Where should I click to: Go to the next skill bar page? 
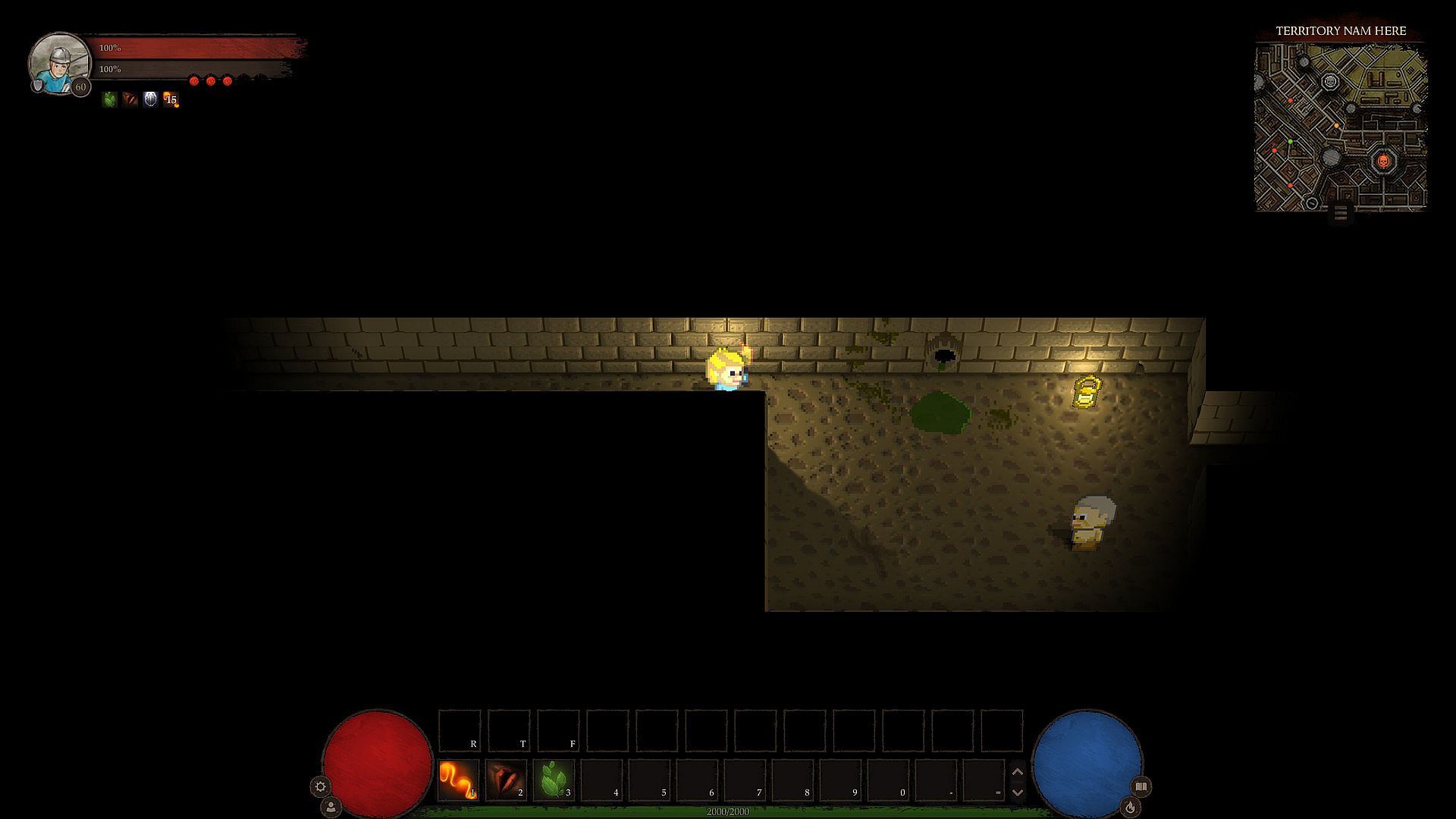click(1018, 792)
